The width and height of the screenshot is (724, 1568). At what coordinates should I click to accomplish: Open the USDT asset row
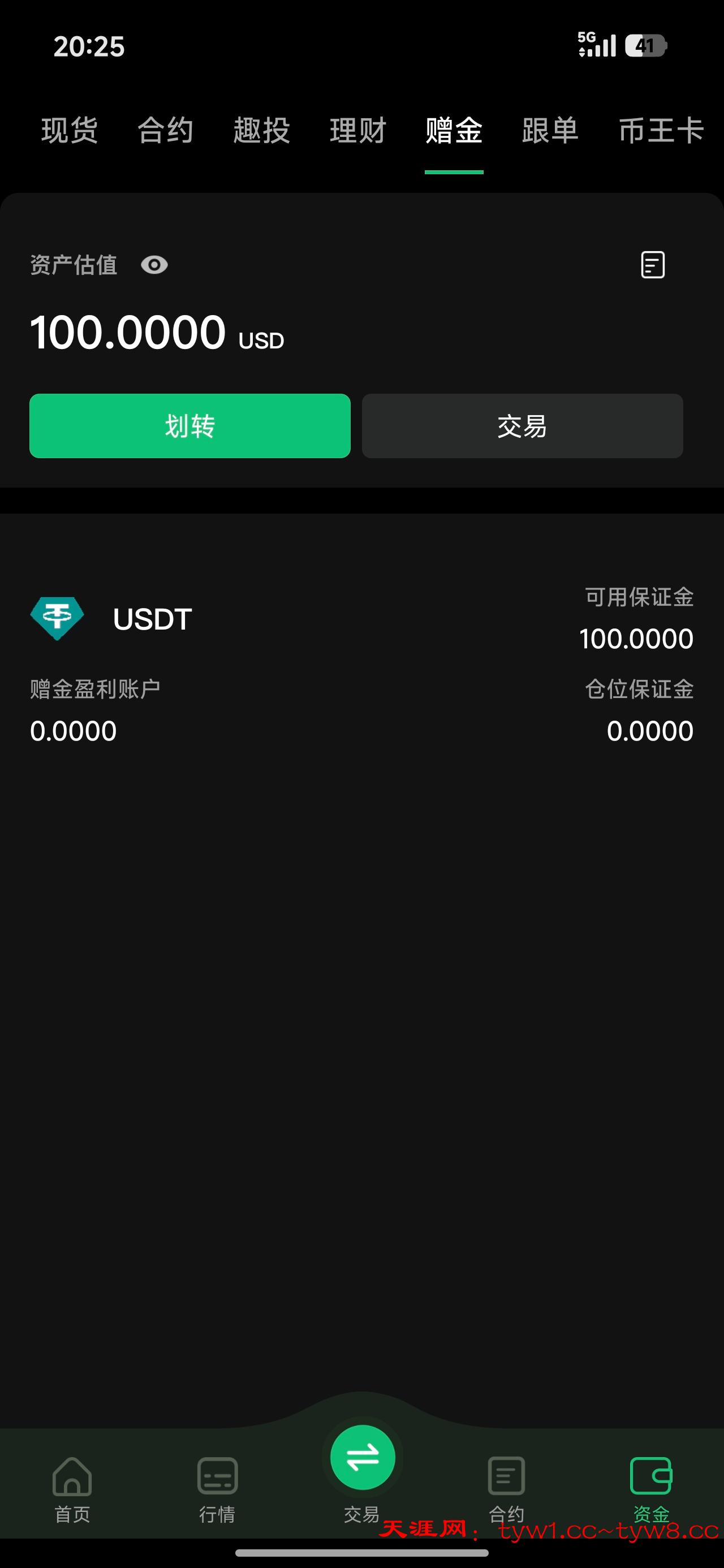coord(152,619)
